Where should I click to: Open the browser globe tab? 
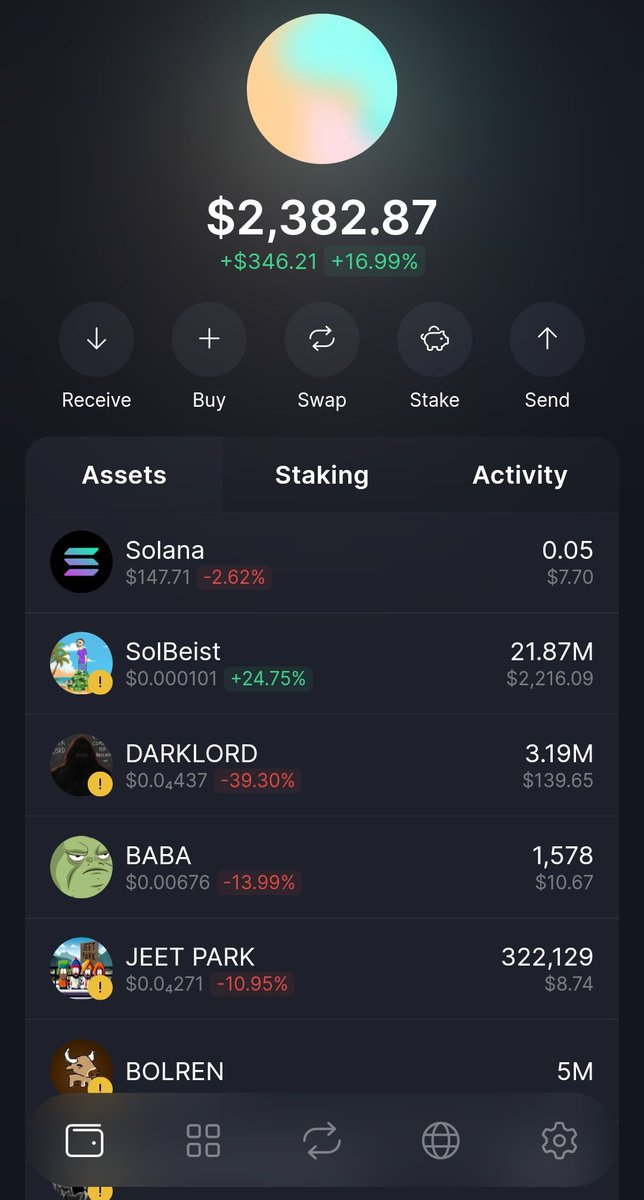(441, 1140)
